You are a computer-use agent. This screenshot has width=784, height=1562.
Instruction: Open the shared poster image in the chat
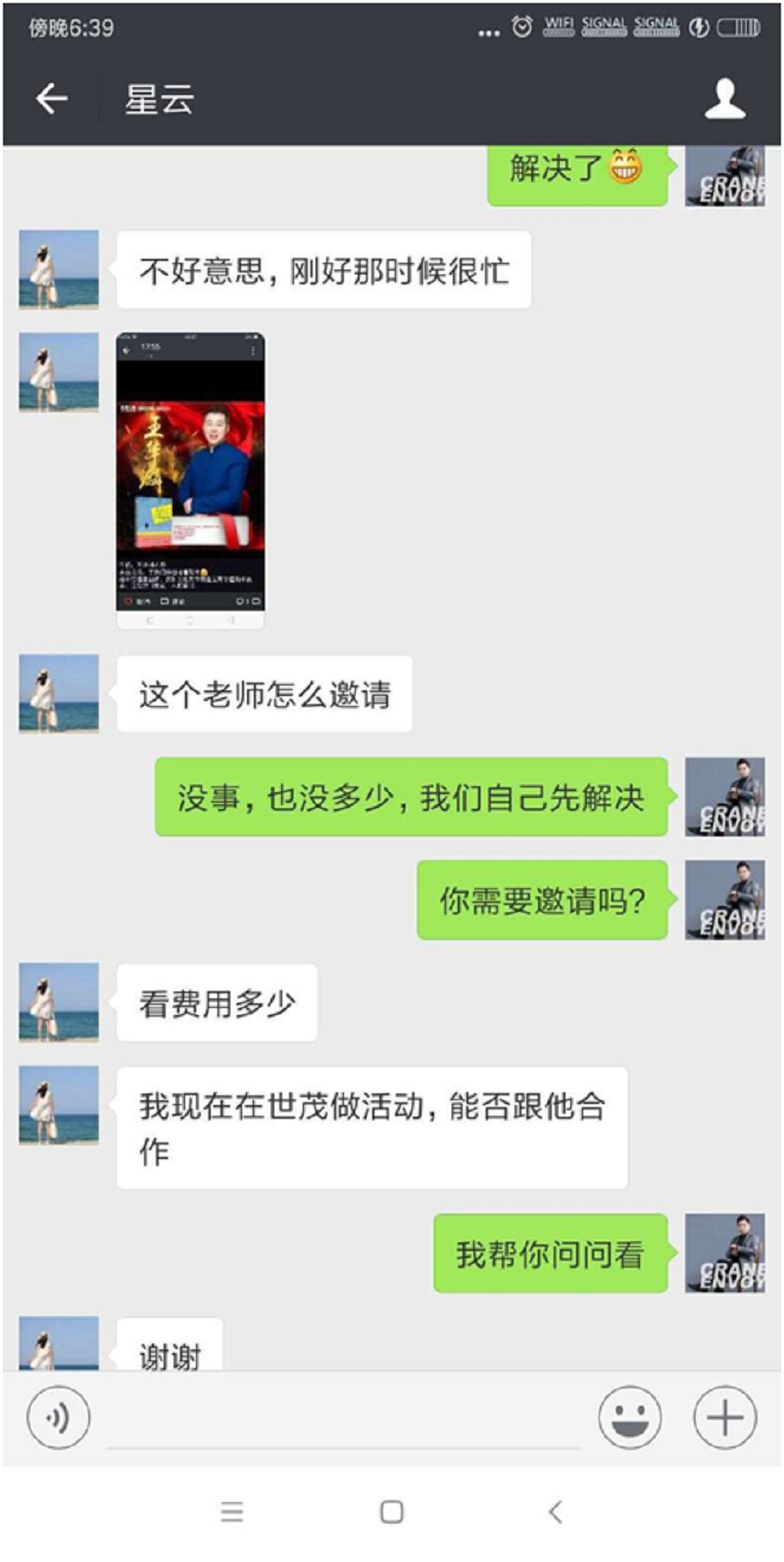coord(190,480)
